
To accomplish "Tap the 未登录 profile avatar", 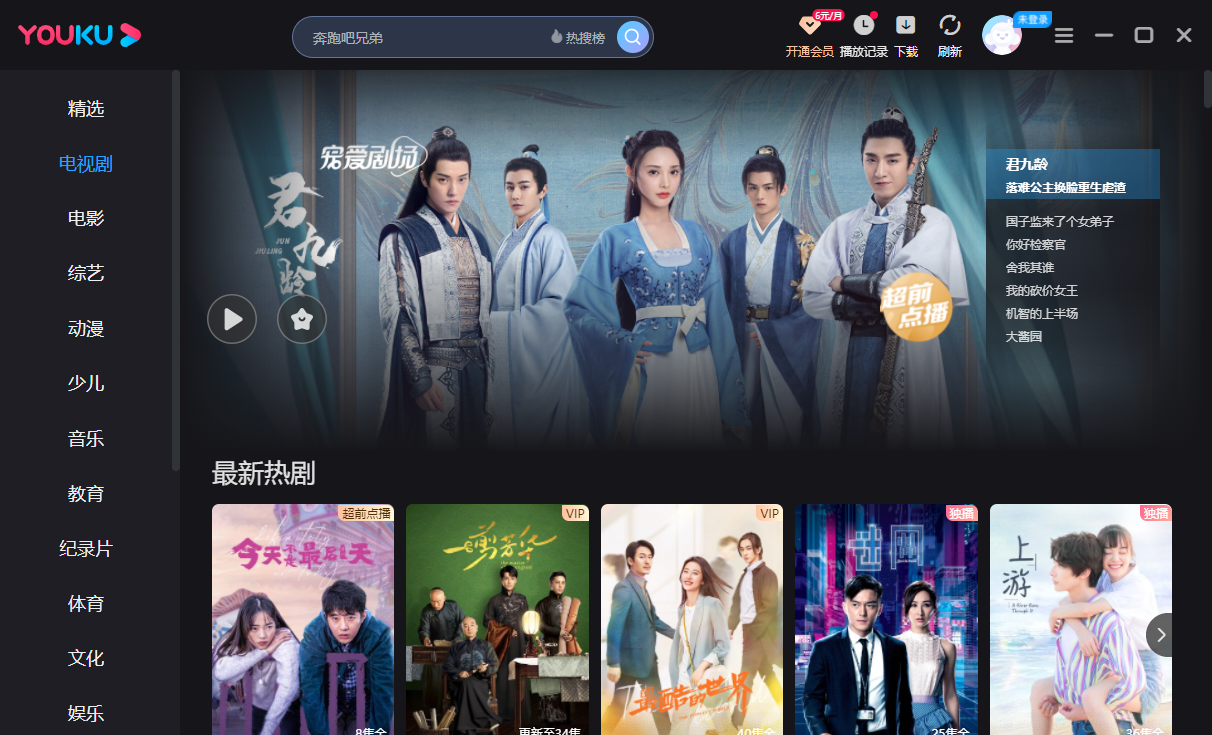I will [1001, 36].
